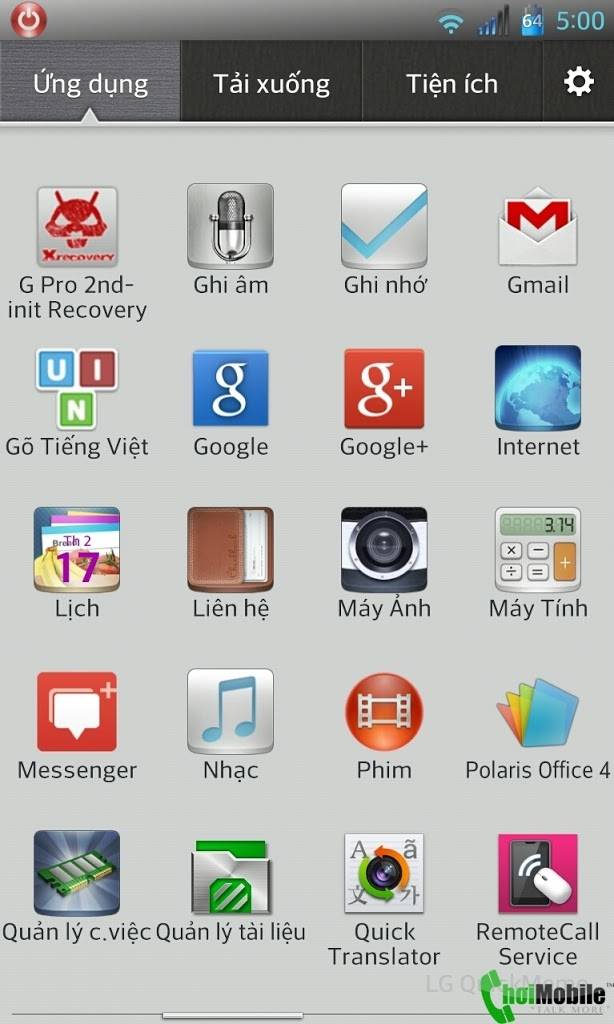The height and width of the screenshot is (1024, 614).
Task: Switch to the Tiện ích tab
Action: (452, 84)
